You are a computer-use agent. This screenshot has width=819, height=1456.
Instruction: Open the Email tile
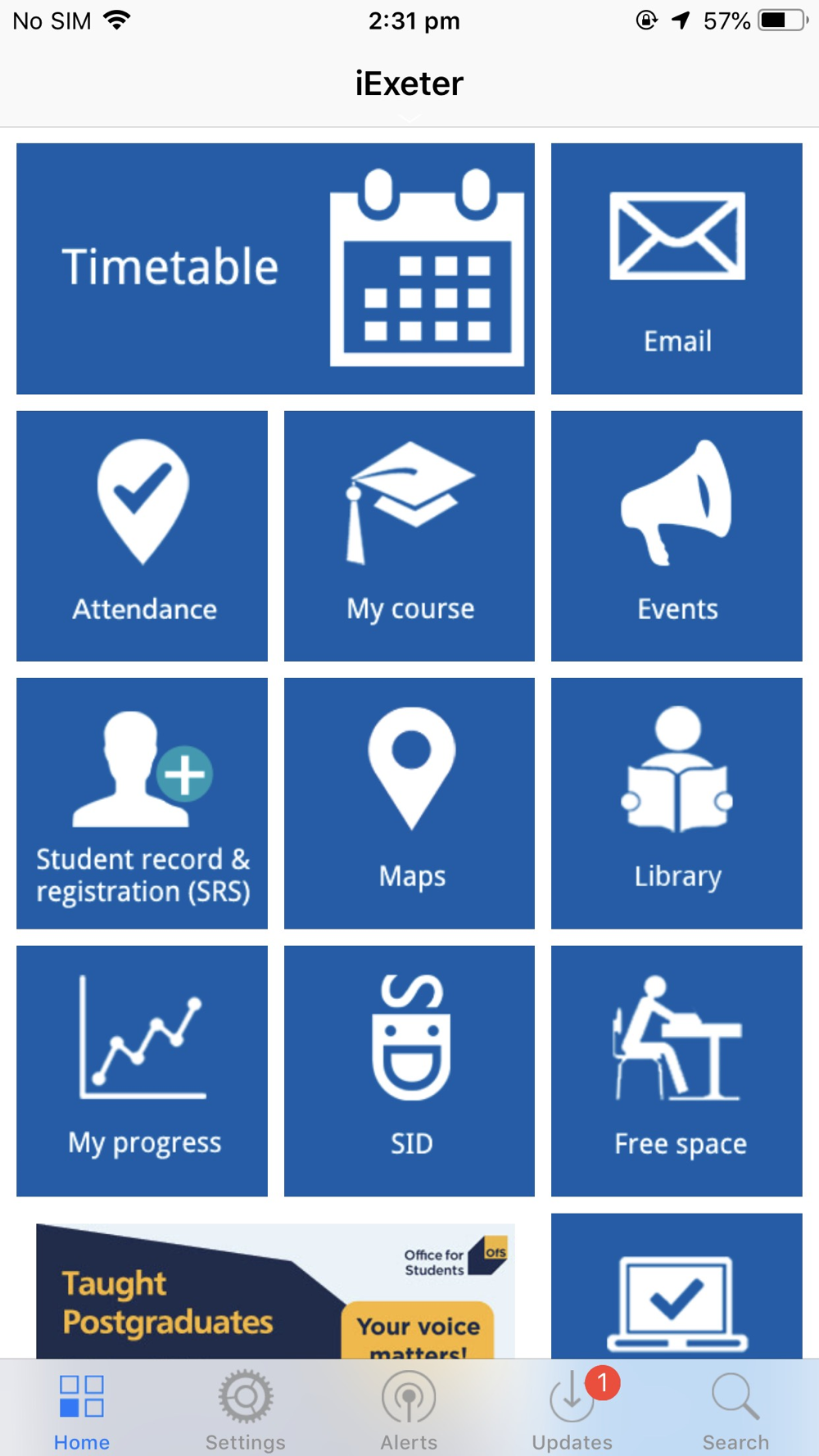click(676, 269)
